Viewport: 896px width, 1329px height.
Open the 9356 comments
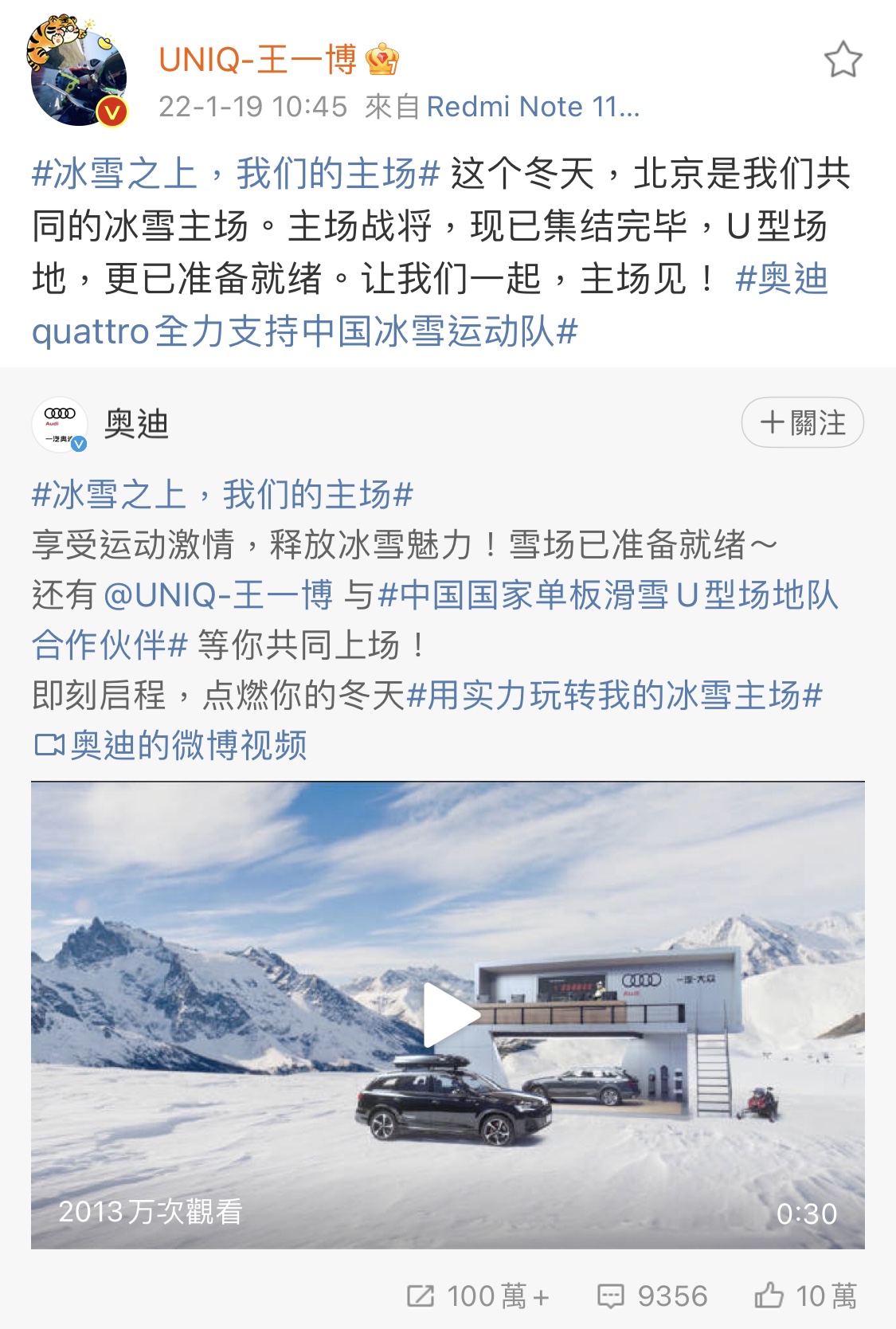point(652,1296)
